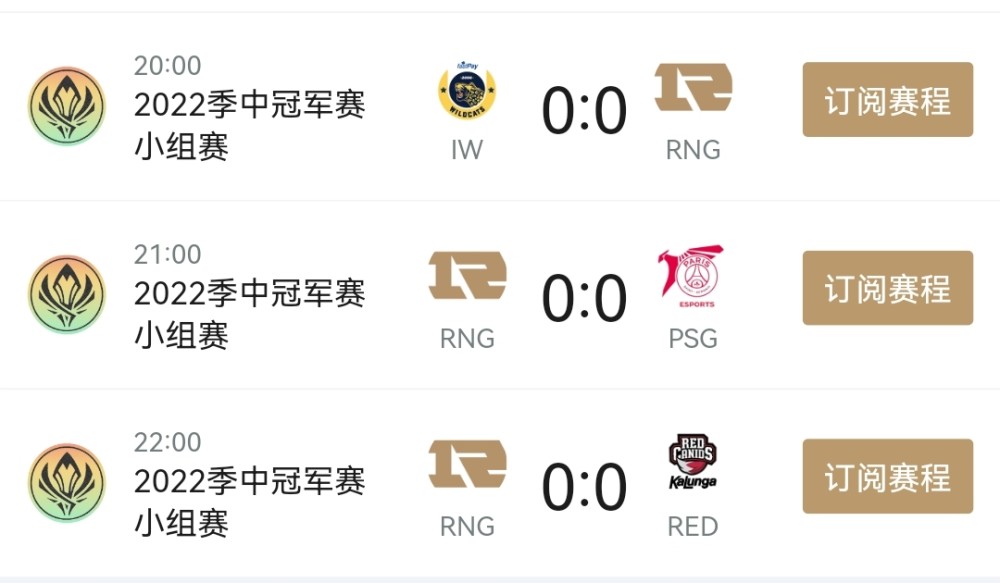The height and width of the screenshot is (583, 1000).
Task: Subscribe to the RNG vs PSG match
Action: tap(887, 288)
